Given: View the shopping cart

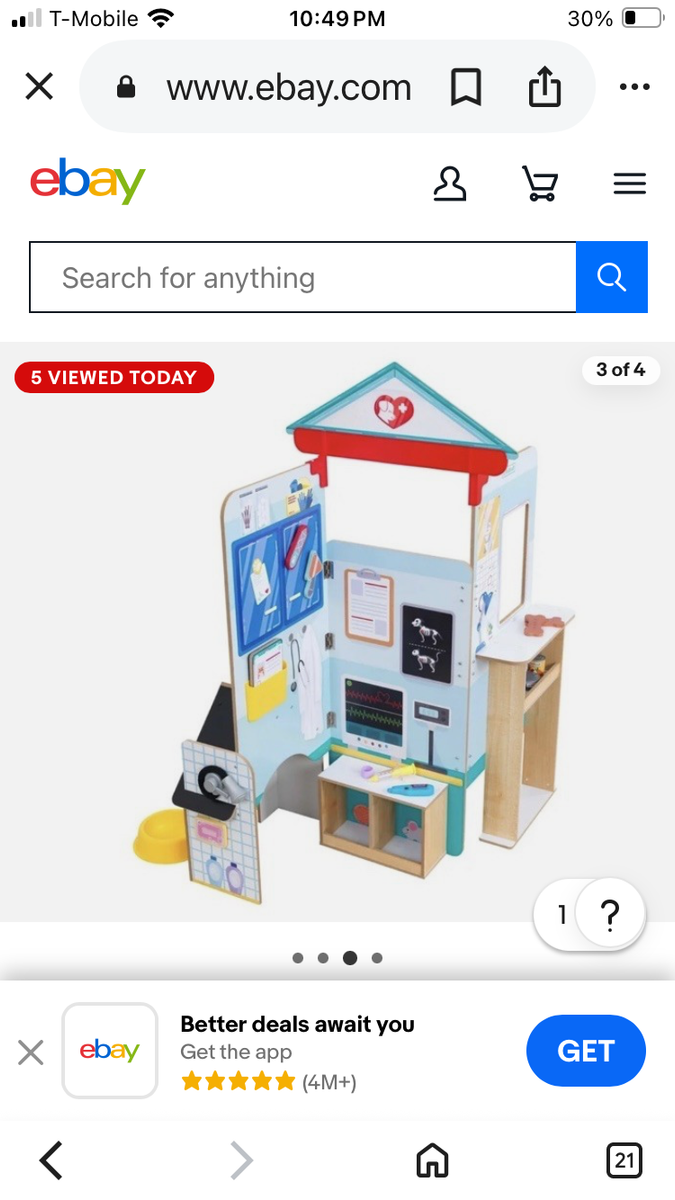Looking at the screenshot, I should (540, 184).
